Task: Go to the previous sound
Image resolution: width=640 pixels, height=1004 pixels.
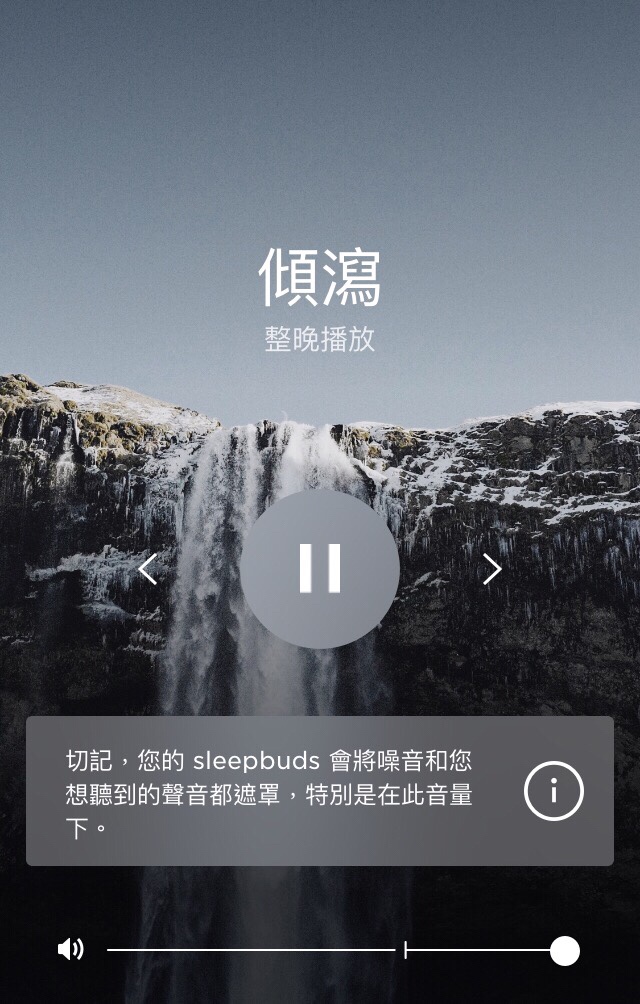Action: 148,569
